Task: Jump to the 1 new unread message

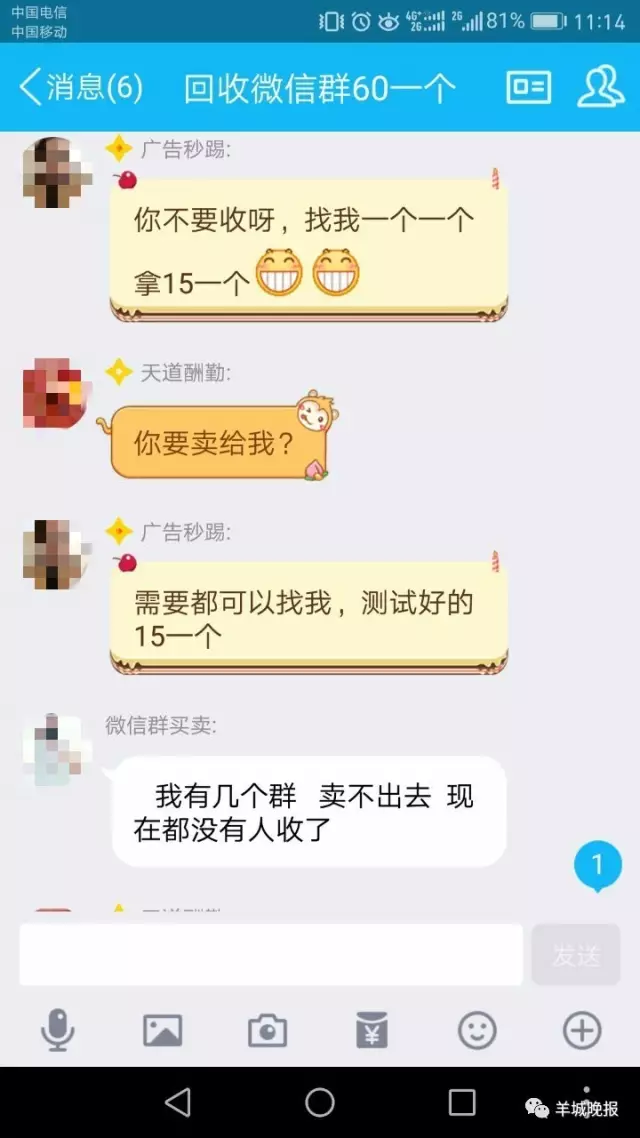Action: (x=598, y=866)
